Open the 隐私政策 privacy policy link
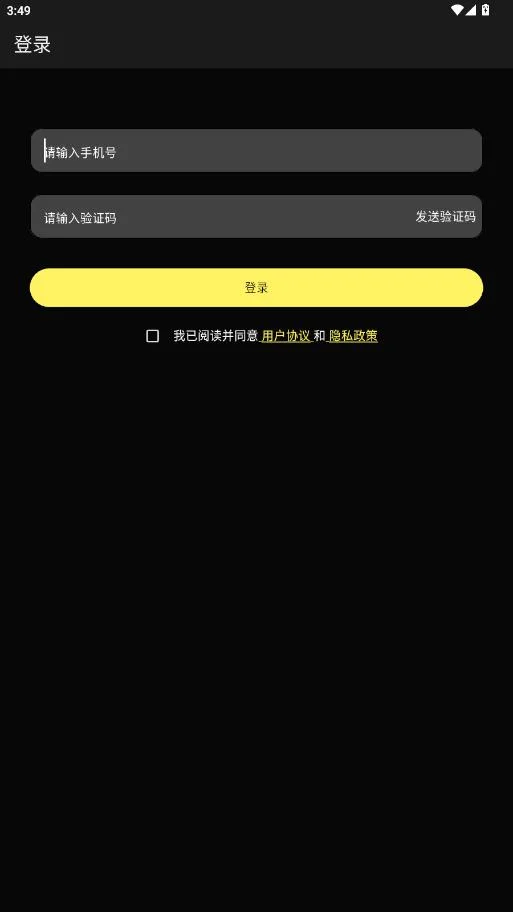The height and width of the screenshot is (912, 513). click(x=352, y=336)
